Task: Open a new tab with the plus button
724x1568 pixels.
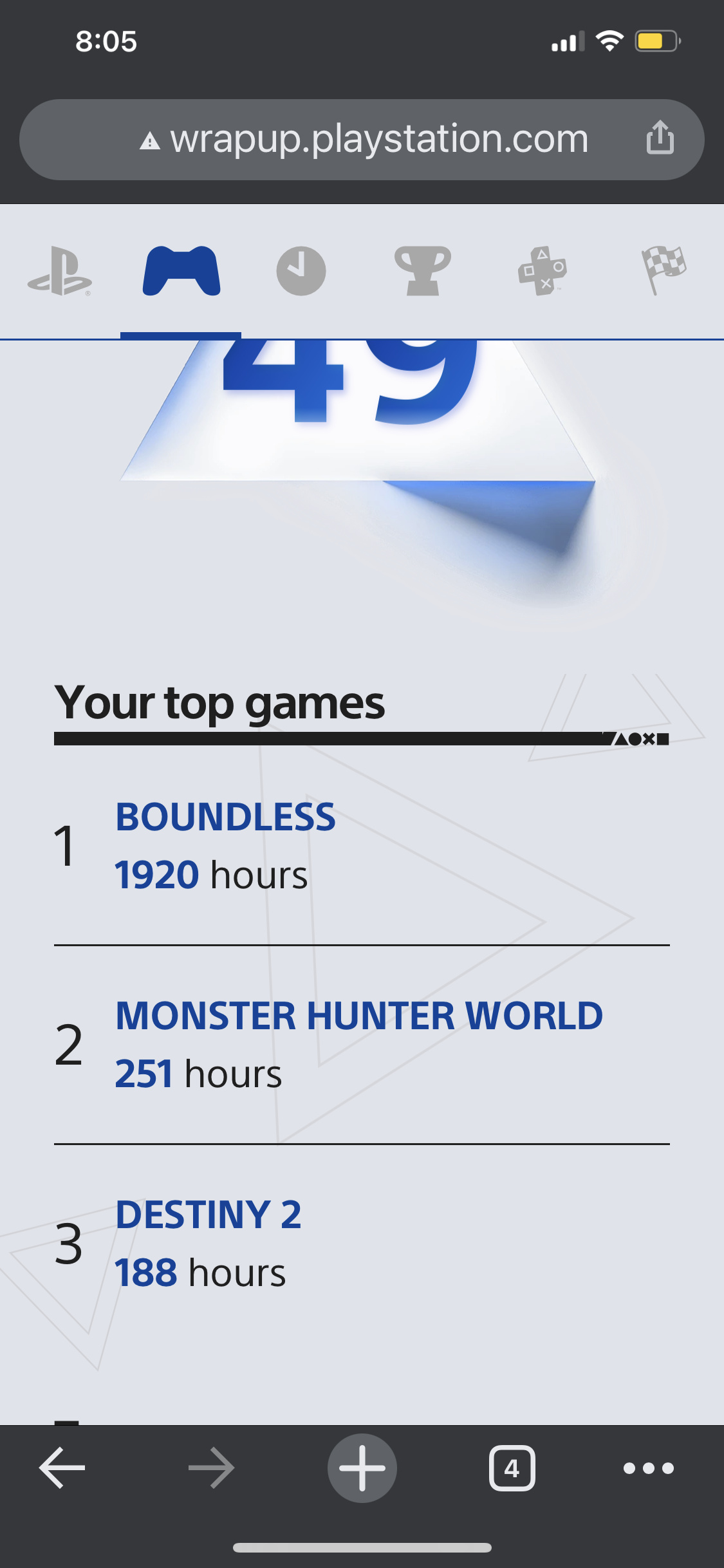Action: tap(362, 1468)
